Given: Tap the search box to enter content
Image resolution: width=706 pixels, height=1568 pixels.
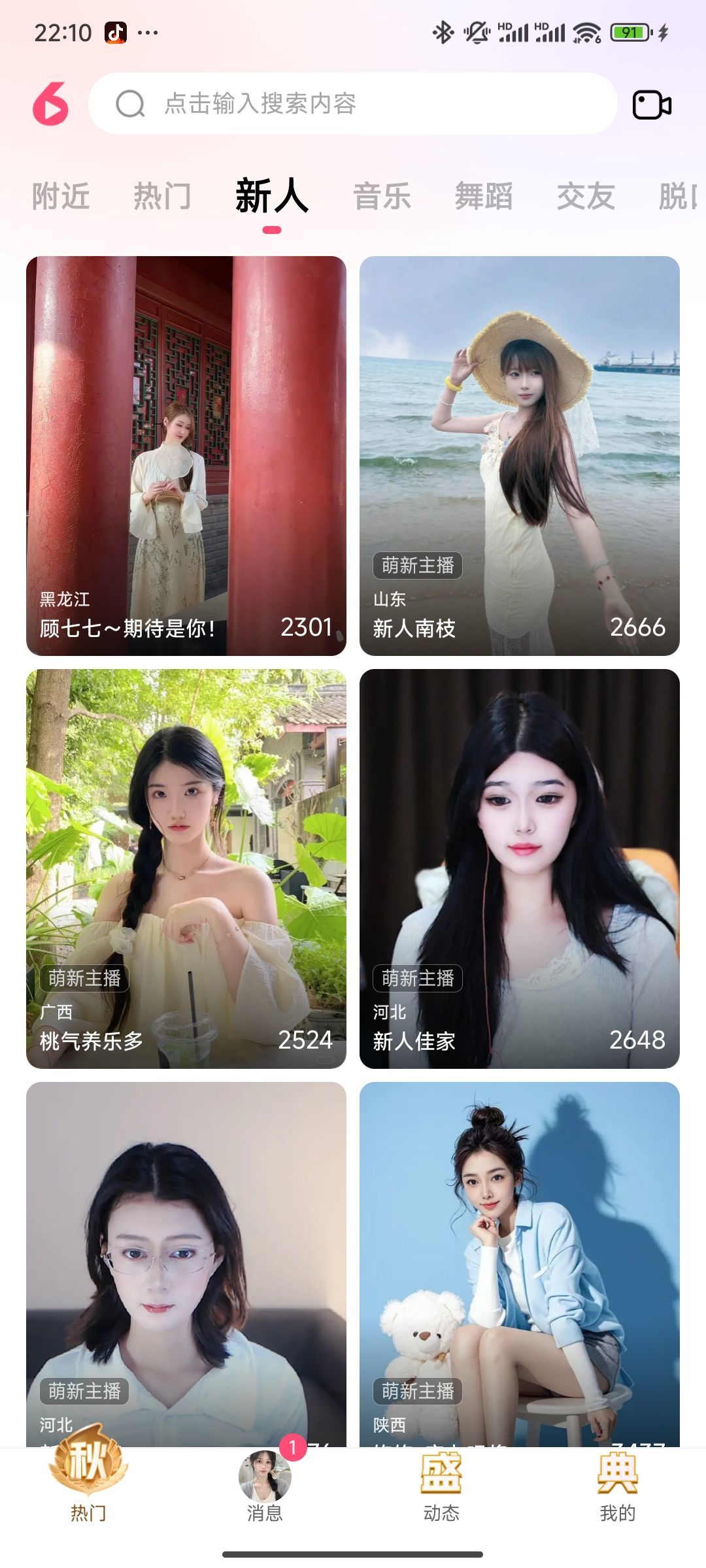Looking at the screenshot, I should (x=353, y=103).
